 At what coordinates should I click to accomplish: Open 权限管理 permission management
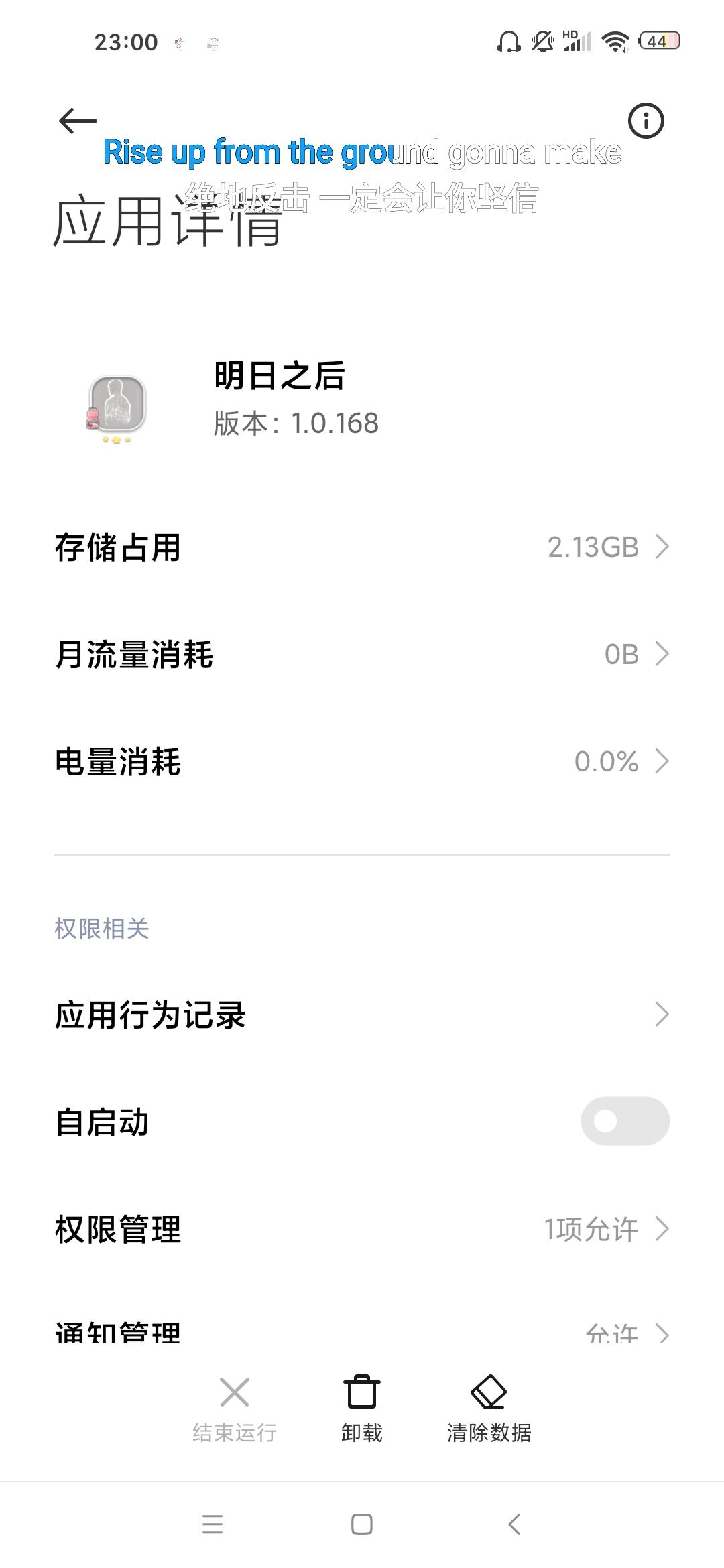click(362, 1228)
